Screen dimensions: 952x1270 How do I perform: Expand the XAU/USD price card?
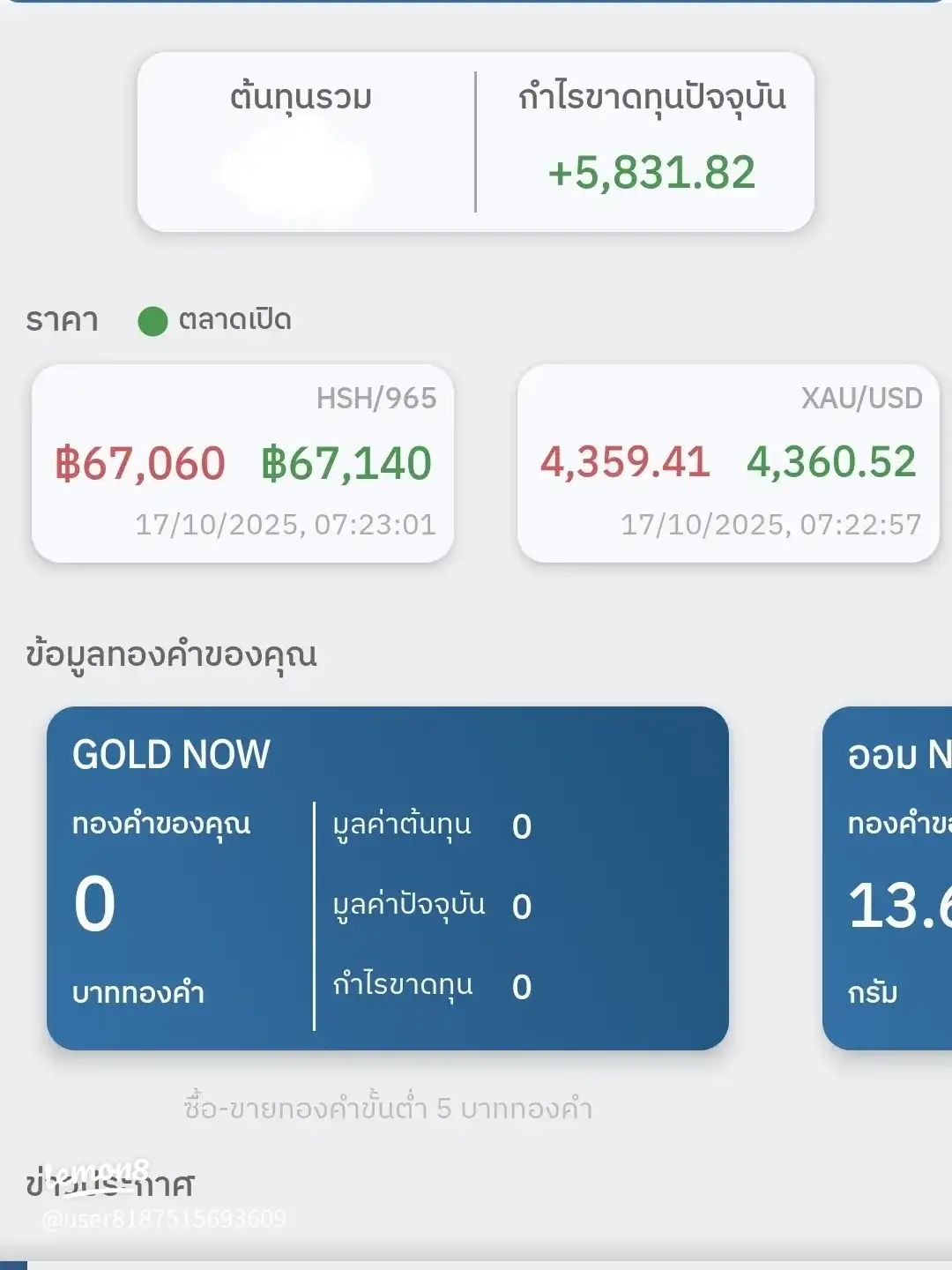pyautogui.click(x=727, y=463)
